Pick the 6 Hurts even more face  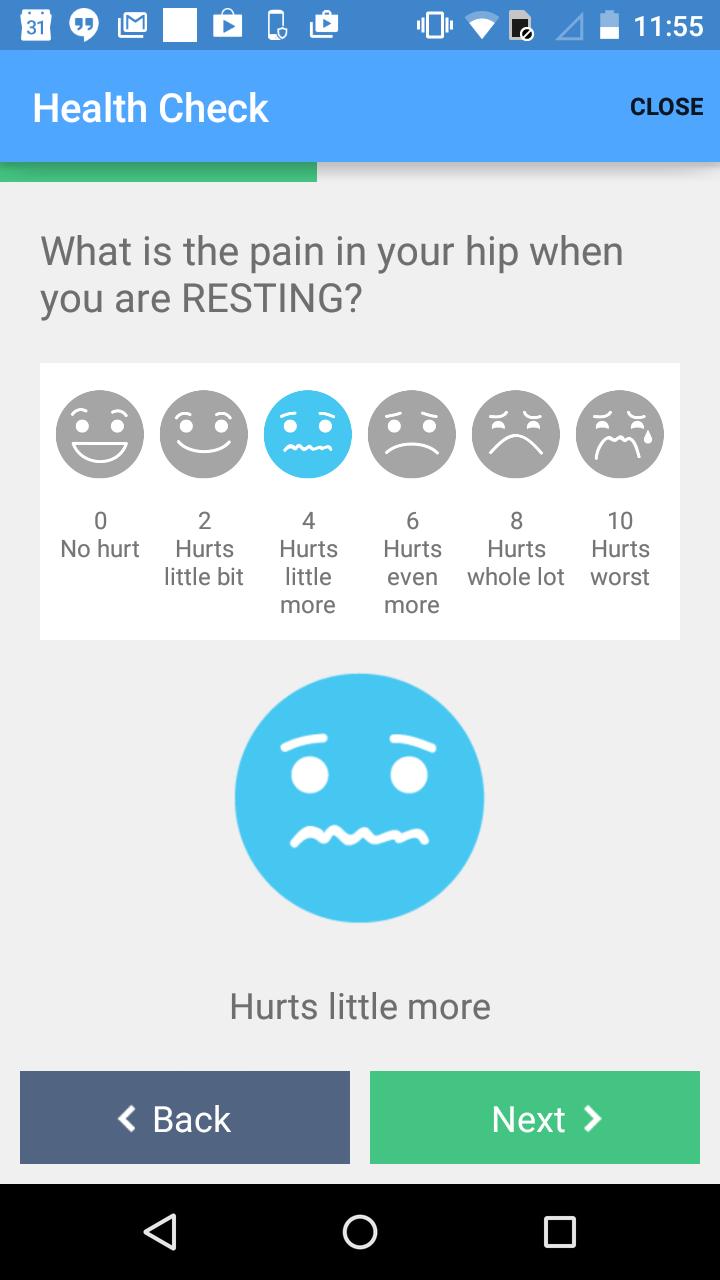tap(412, 434)
